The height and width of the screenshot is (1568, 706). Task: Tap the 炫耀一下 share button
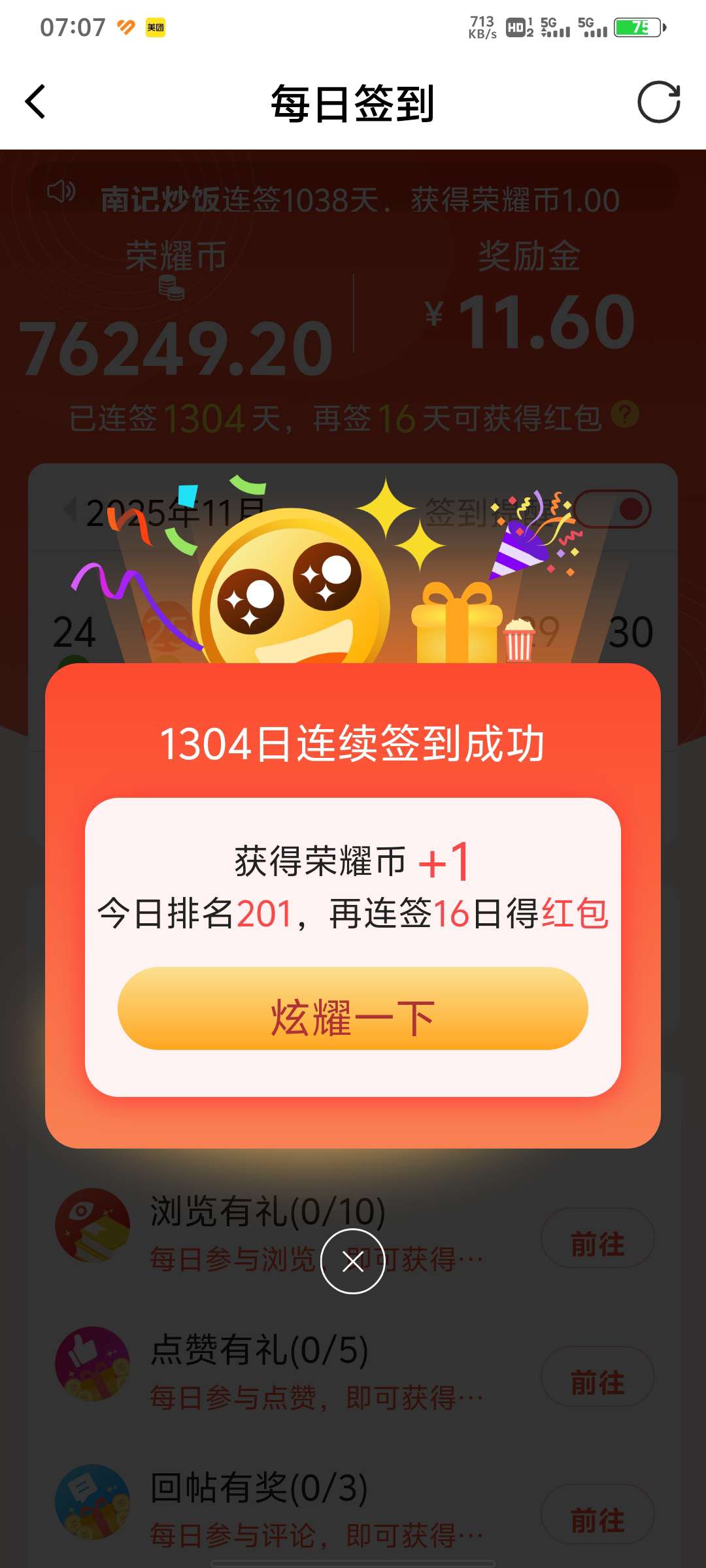click(352, 1009)
